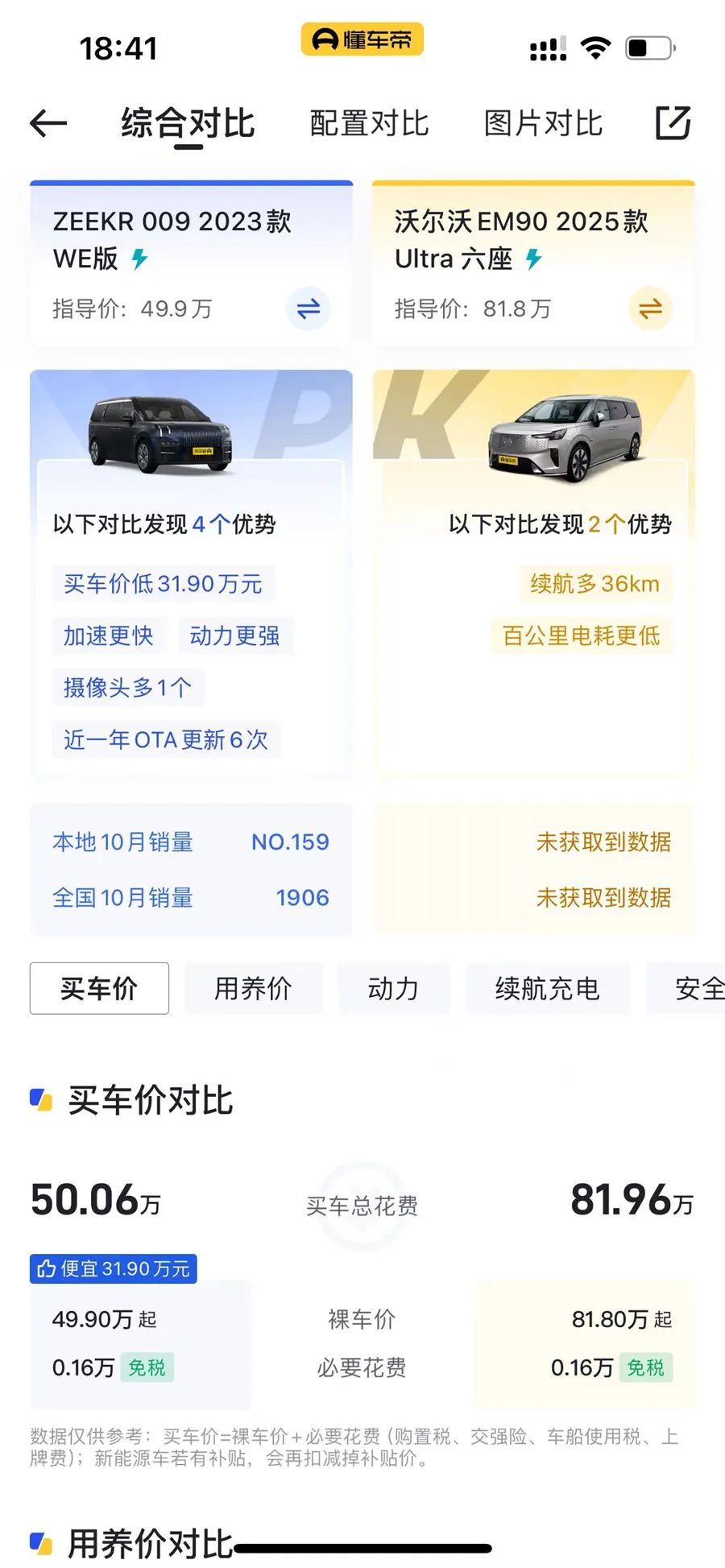Screen dimensions: 725x1568
Task: Select the 综合对比 tab
Action: (188, 123)
